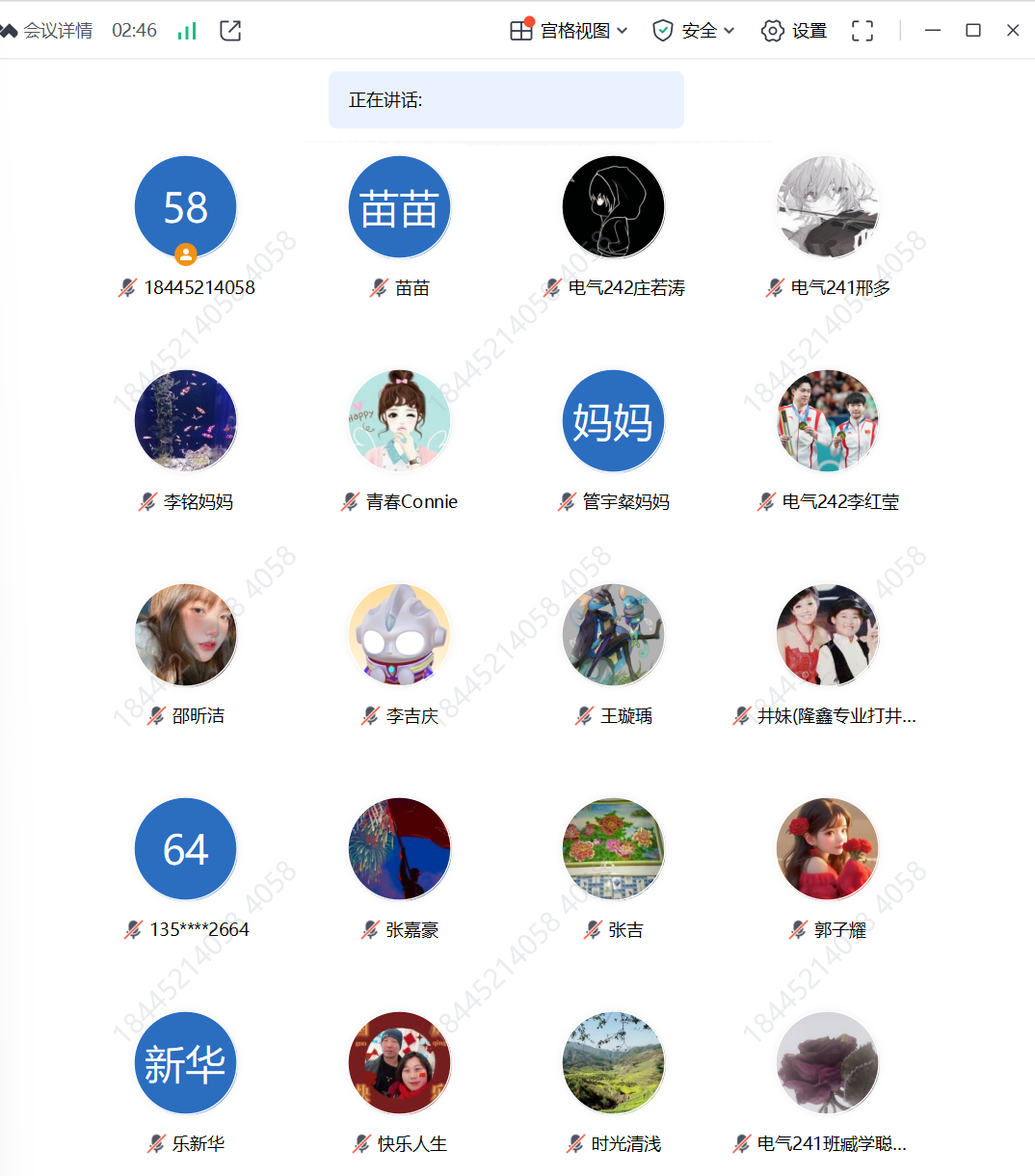Open 设置 settings
Image resolution: width=1035 pixels, height=1176 pixels.
794,31
